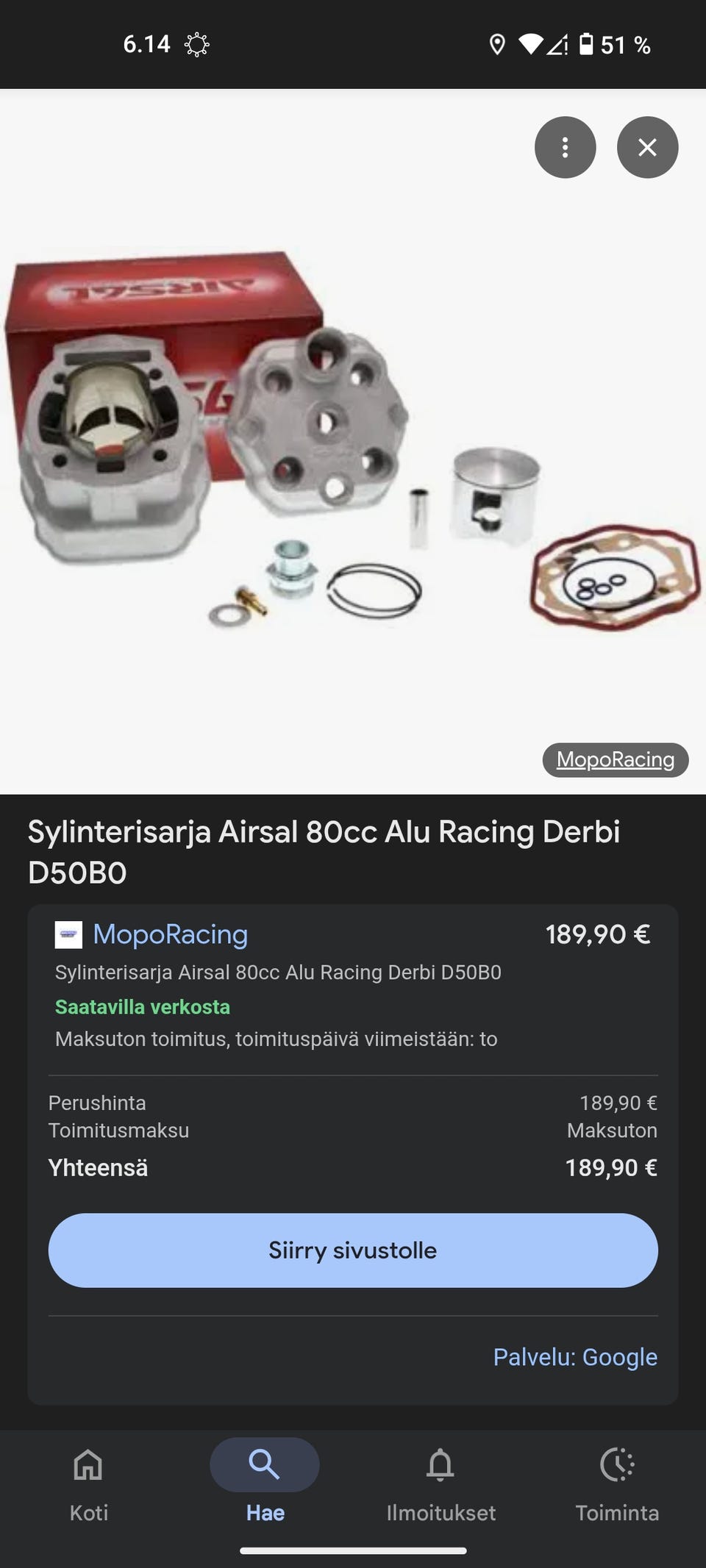View the Airsal cylinder kit product image
The height and width of the screenshot is (1568, 706).
(x=352, y=441)
